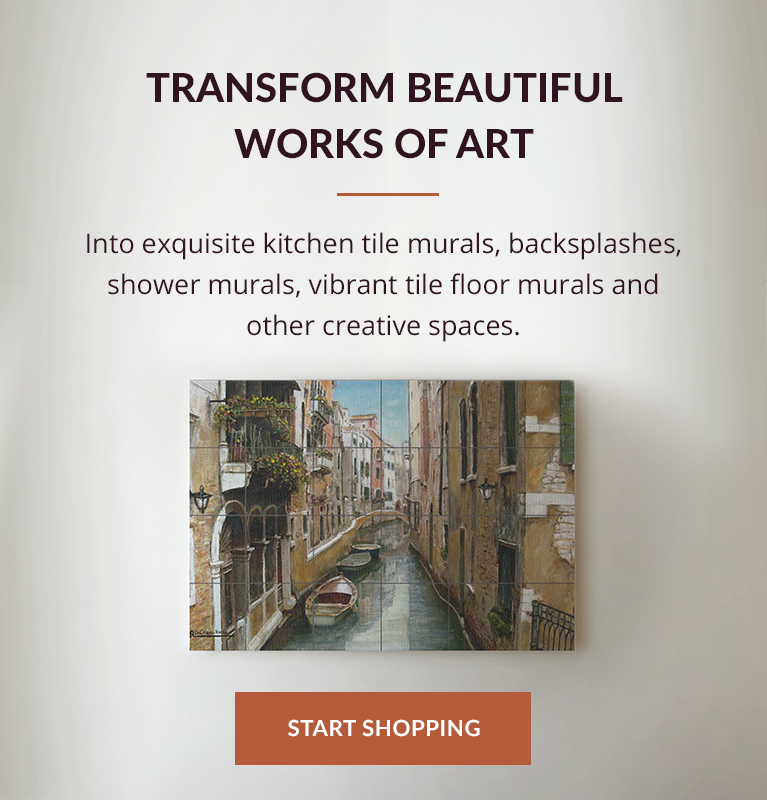Tap the Start Shopping button

click(x=383, y=728)
